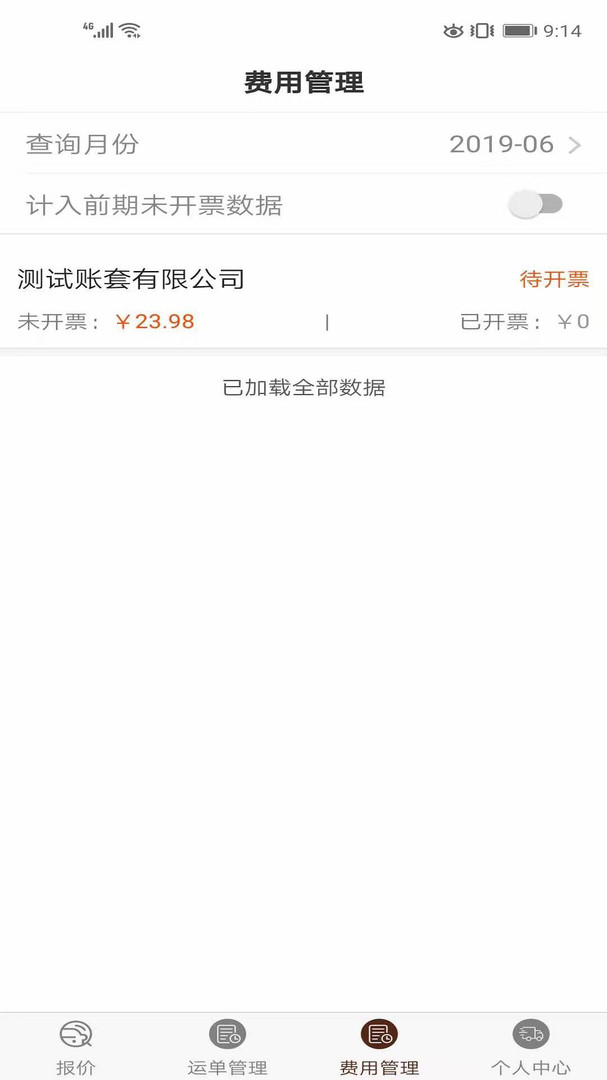Open the 查询月份 month picker
The height and width of the screenshot is (1080, 607).
[x=303, y=144]
